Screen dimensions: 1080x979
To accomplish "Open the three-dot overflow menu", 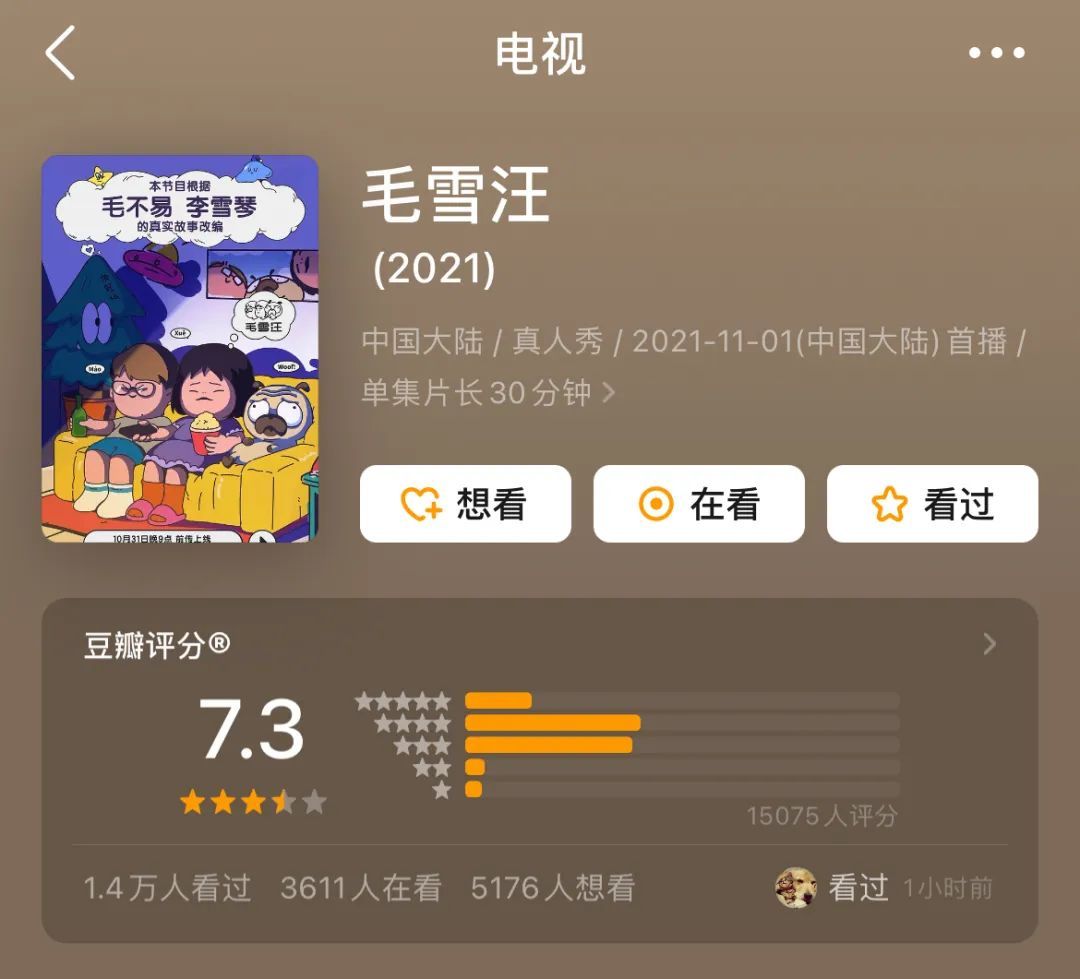I will coord(996,54).
